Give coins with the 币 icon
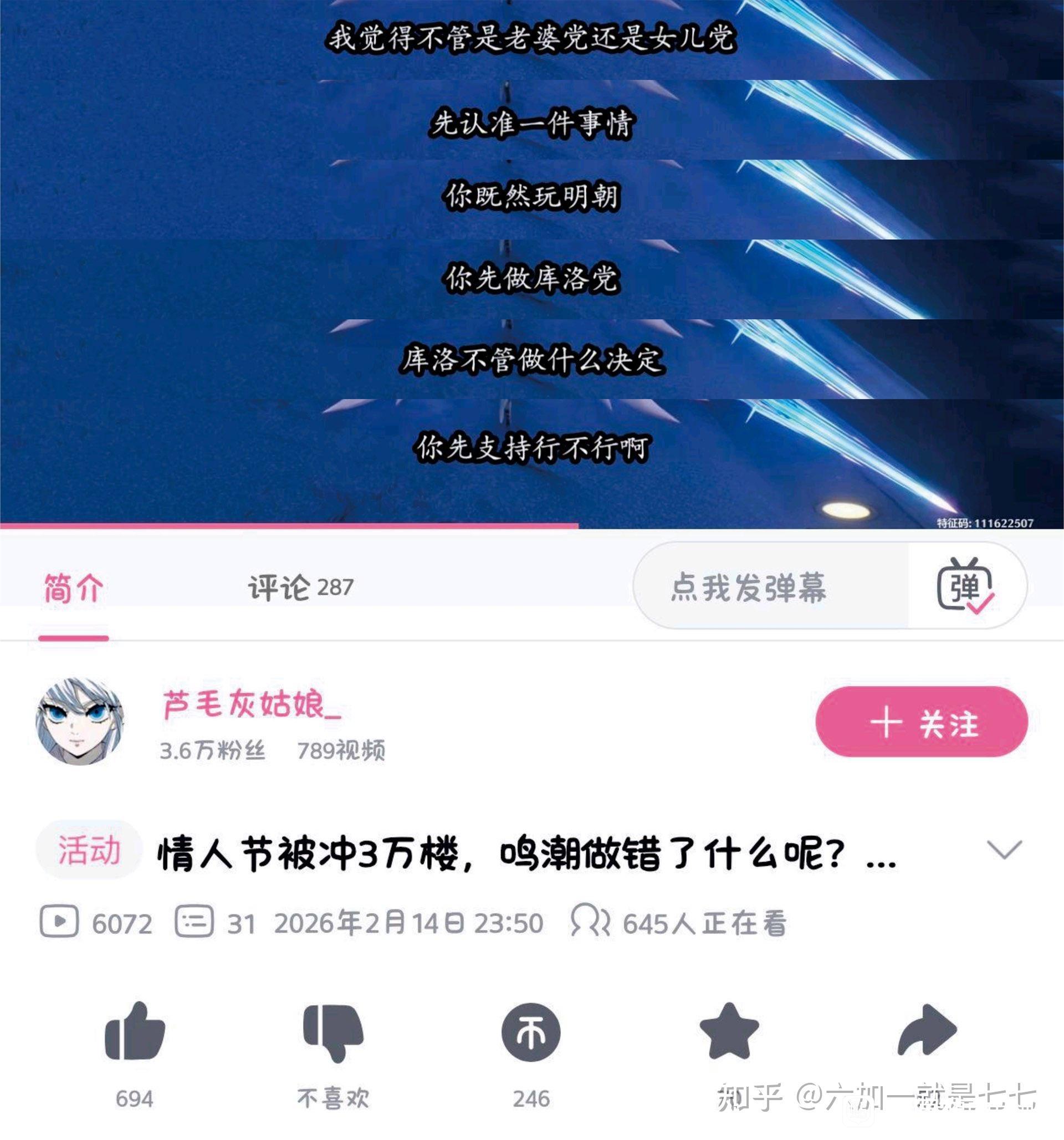This screenshot has width=1064, height=1140. [531, 1031]
